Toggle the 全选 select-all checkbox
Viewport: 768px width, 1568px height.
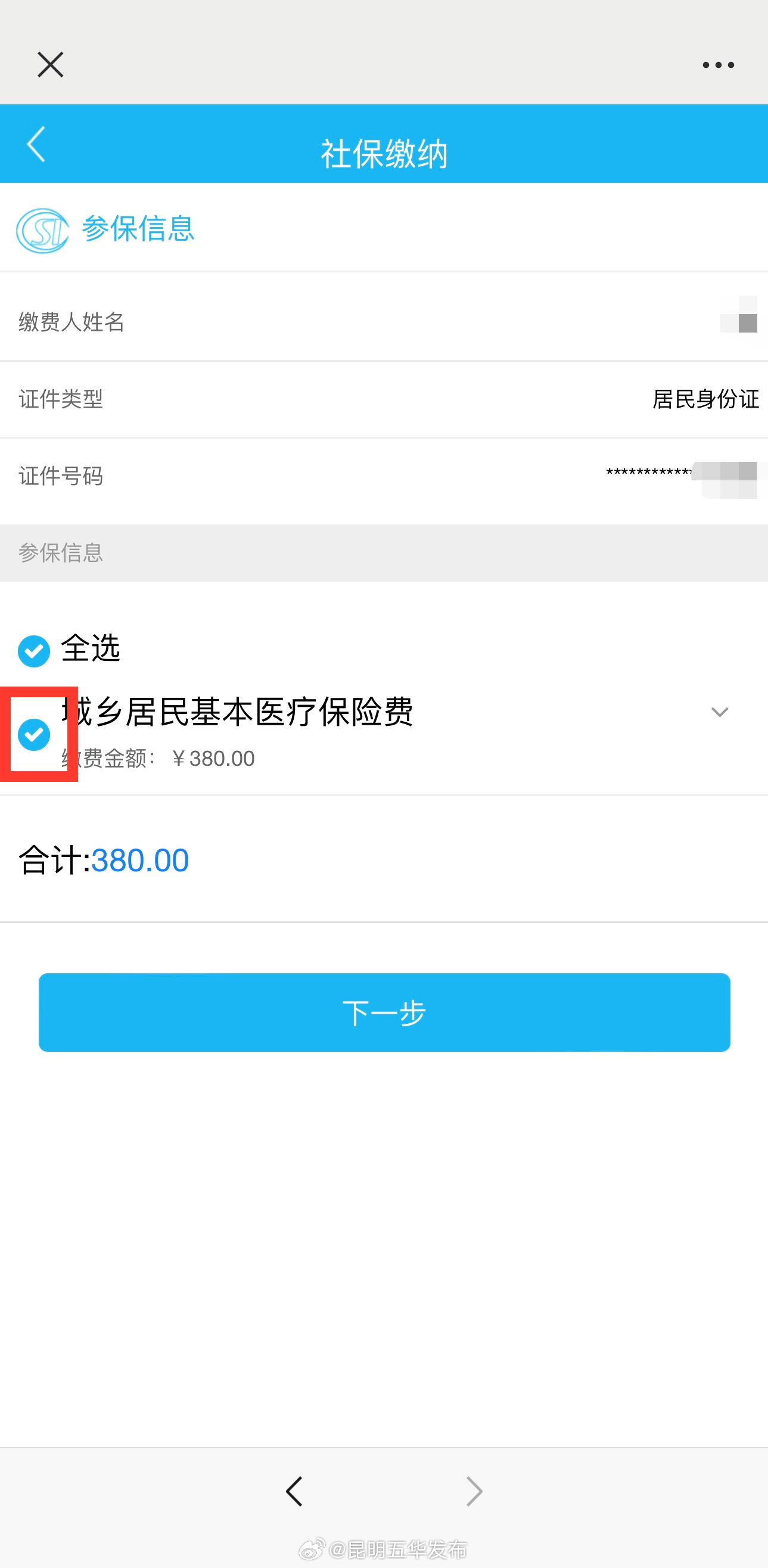pyautogui.click(x=34, y=651)
